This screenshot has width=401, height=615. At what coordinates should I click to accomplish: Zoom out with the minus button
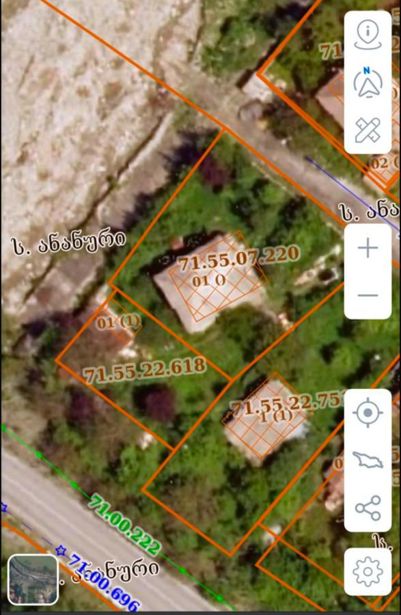tap(368, 295)
